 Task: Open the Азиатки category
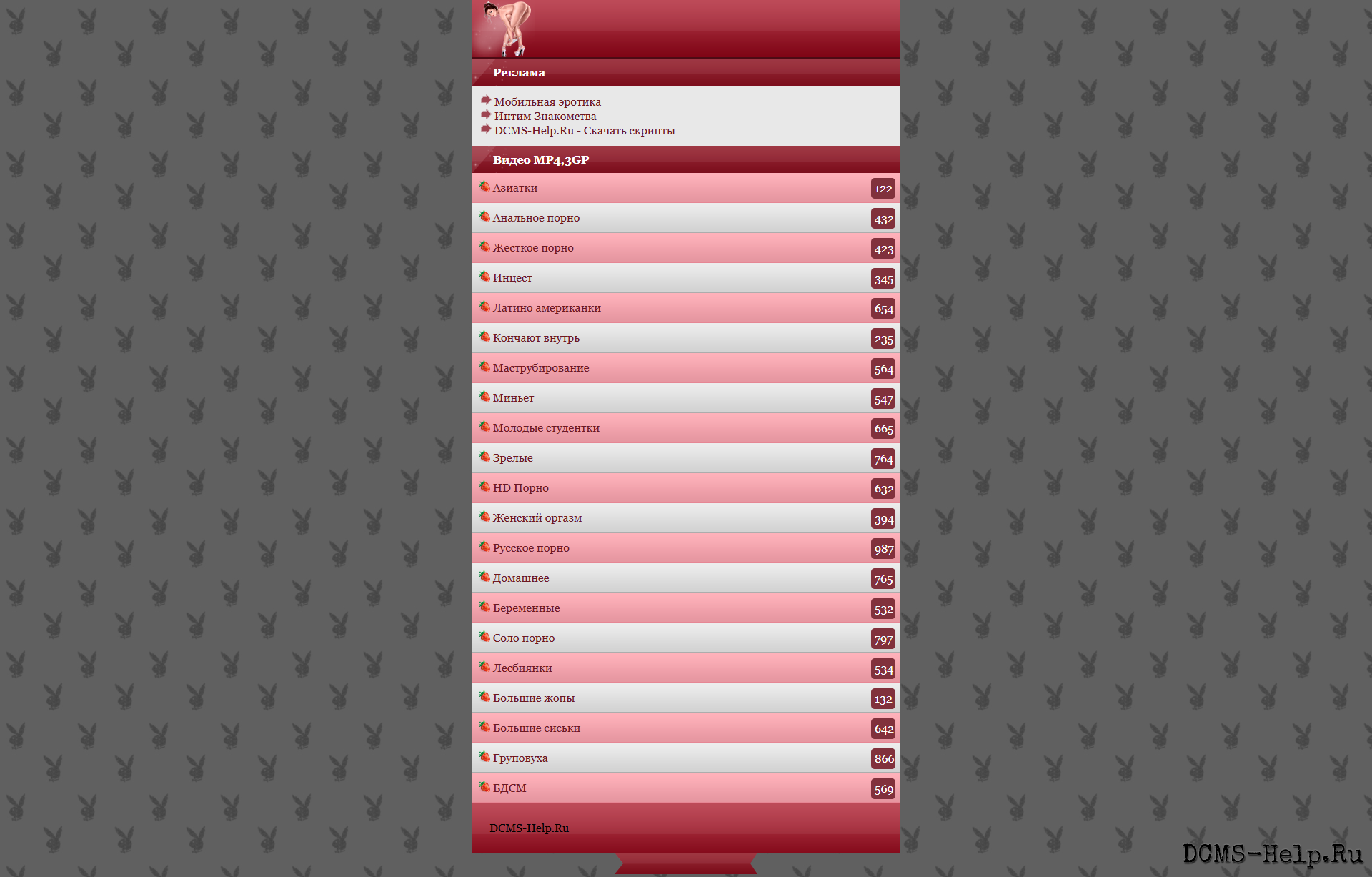point(514,188)
